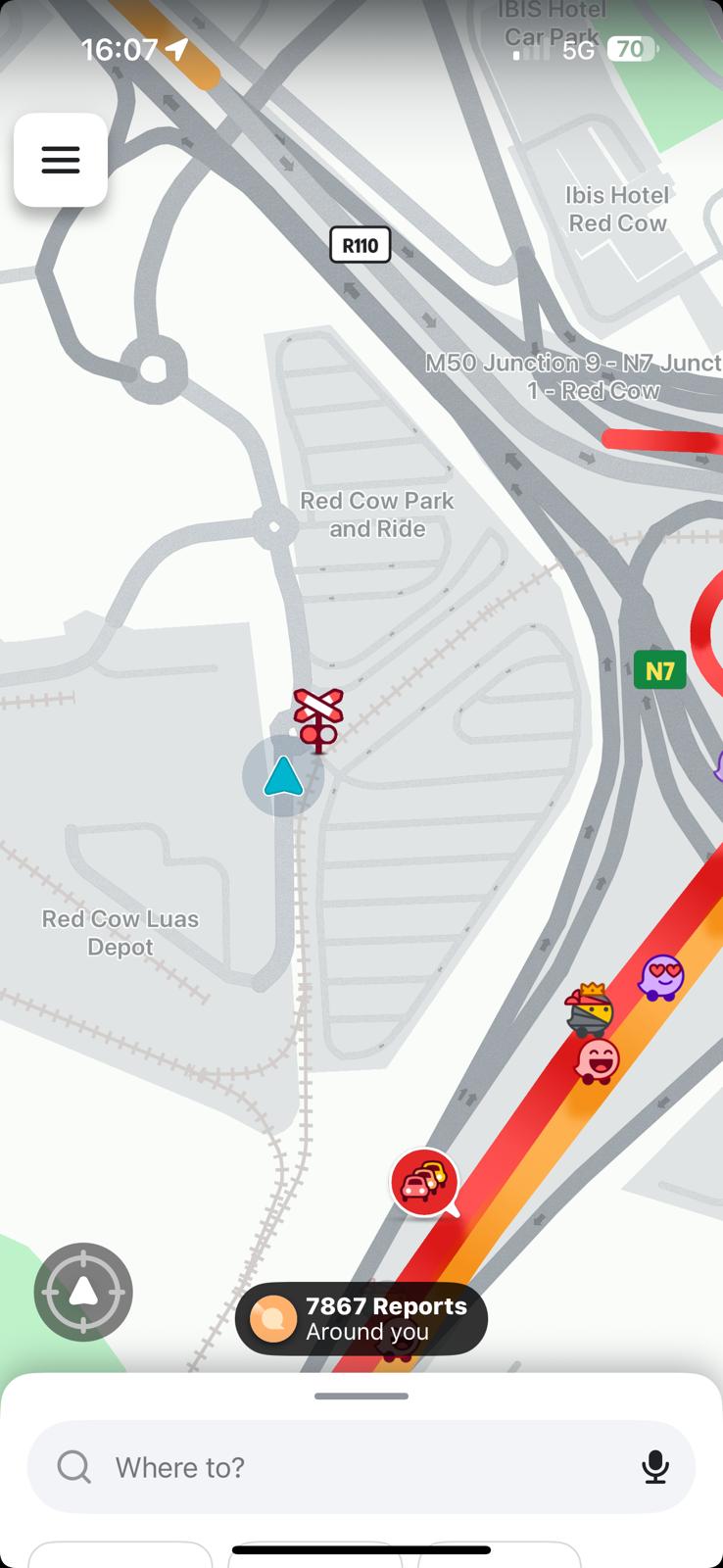
Task: Tap the smiling pink Wazer on map
Action: coord(598,1060)
